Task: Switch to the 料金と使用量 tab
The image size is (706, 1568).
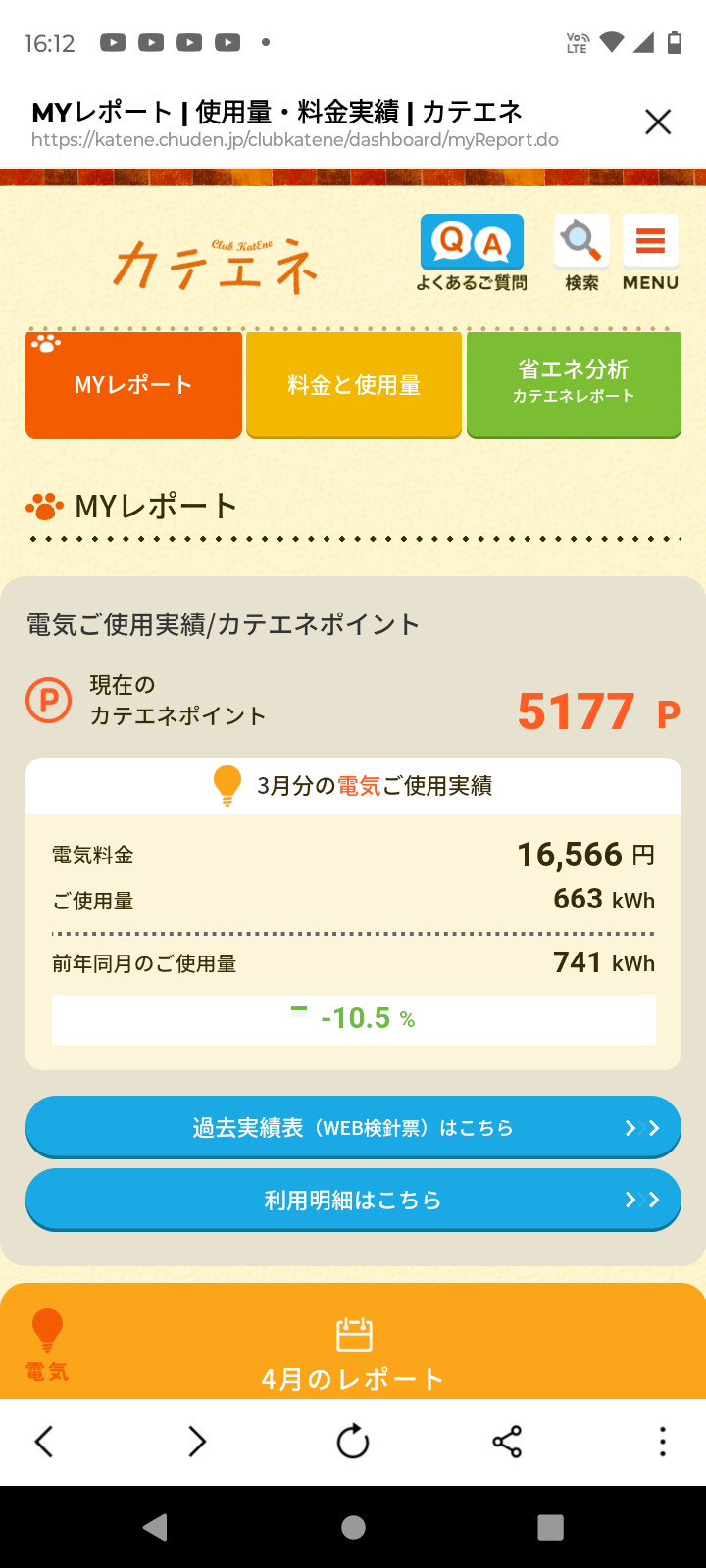Action: (354, 385)
